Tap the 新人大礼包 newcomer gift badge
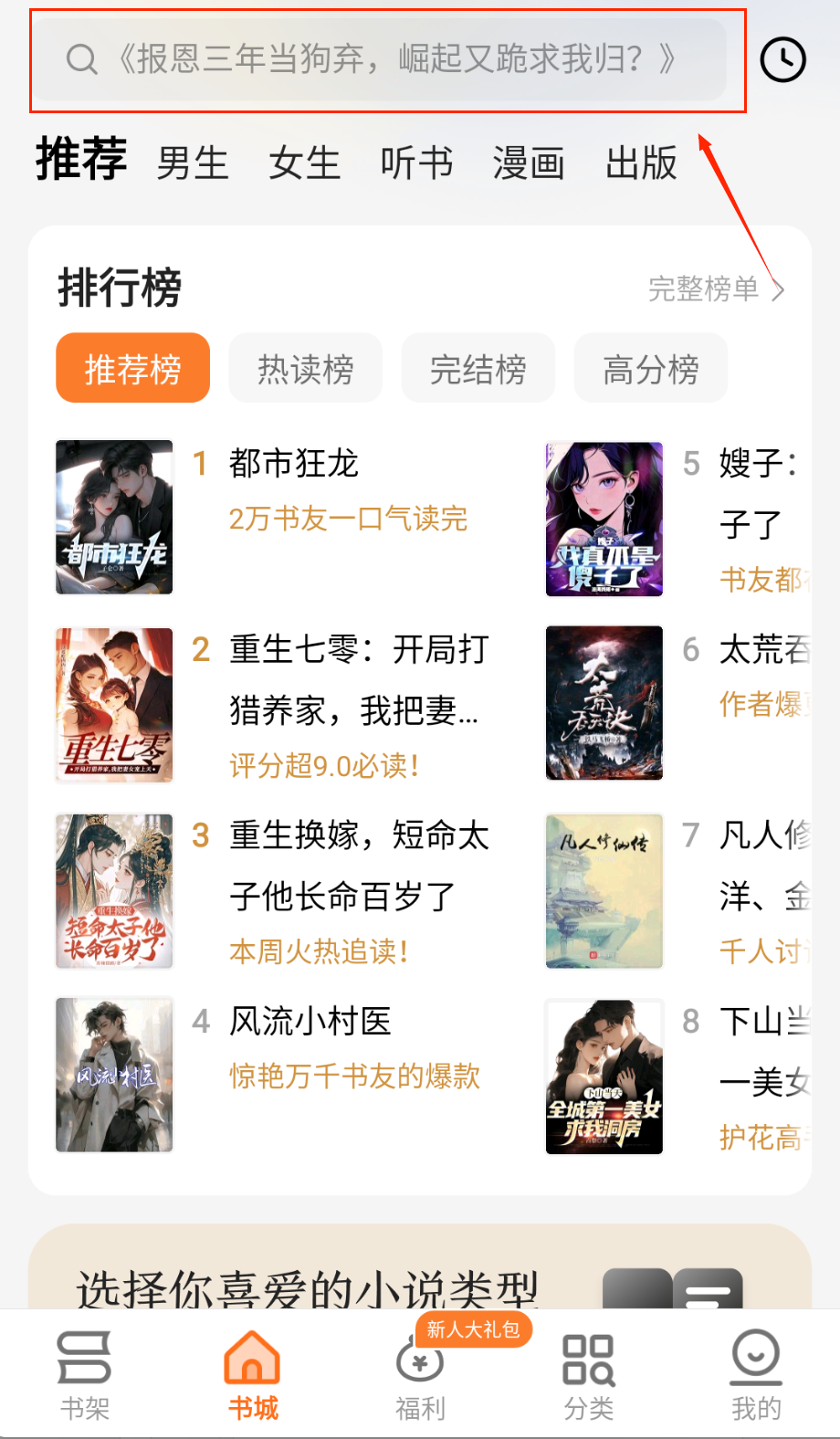Screen dimensions: 840x1439 coord(473,1330)
